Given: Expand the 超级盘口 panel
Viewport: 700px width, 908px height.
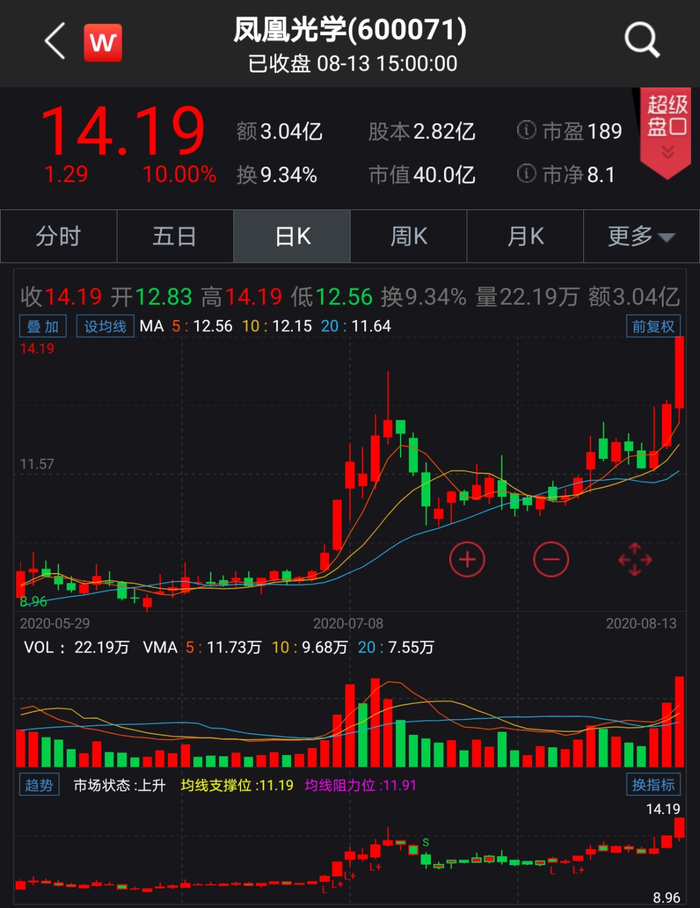Looking at the screenshot, I should click(x=667, y=127).
